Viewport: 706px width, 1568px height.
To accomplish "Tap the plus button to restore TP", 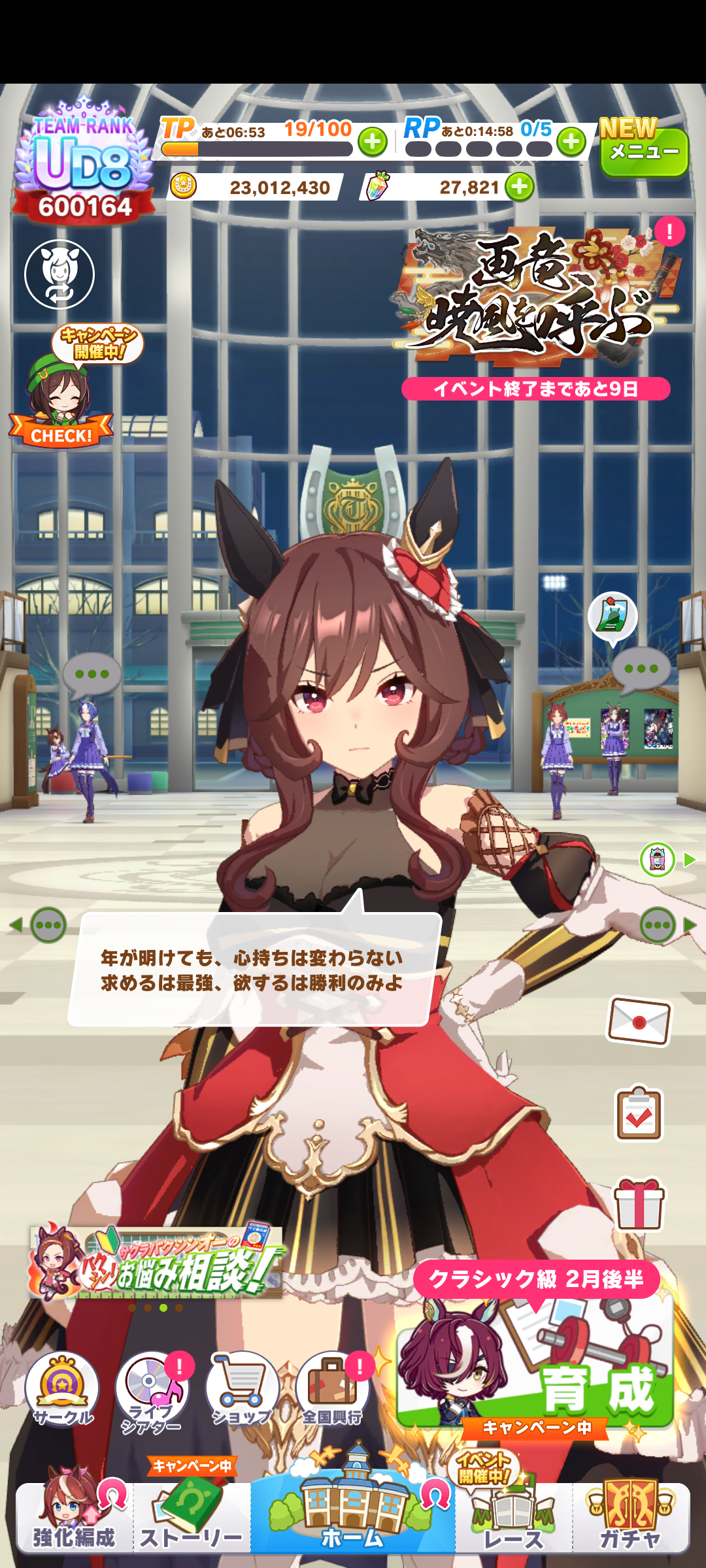I will (x=373, y=142).
